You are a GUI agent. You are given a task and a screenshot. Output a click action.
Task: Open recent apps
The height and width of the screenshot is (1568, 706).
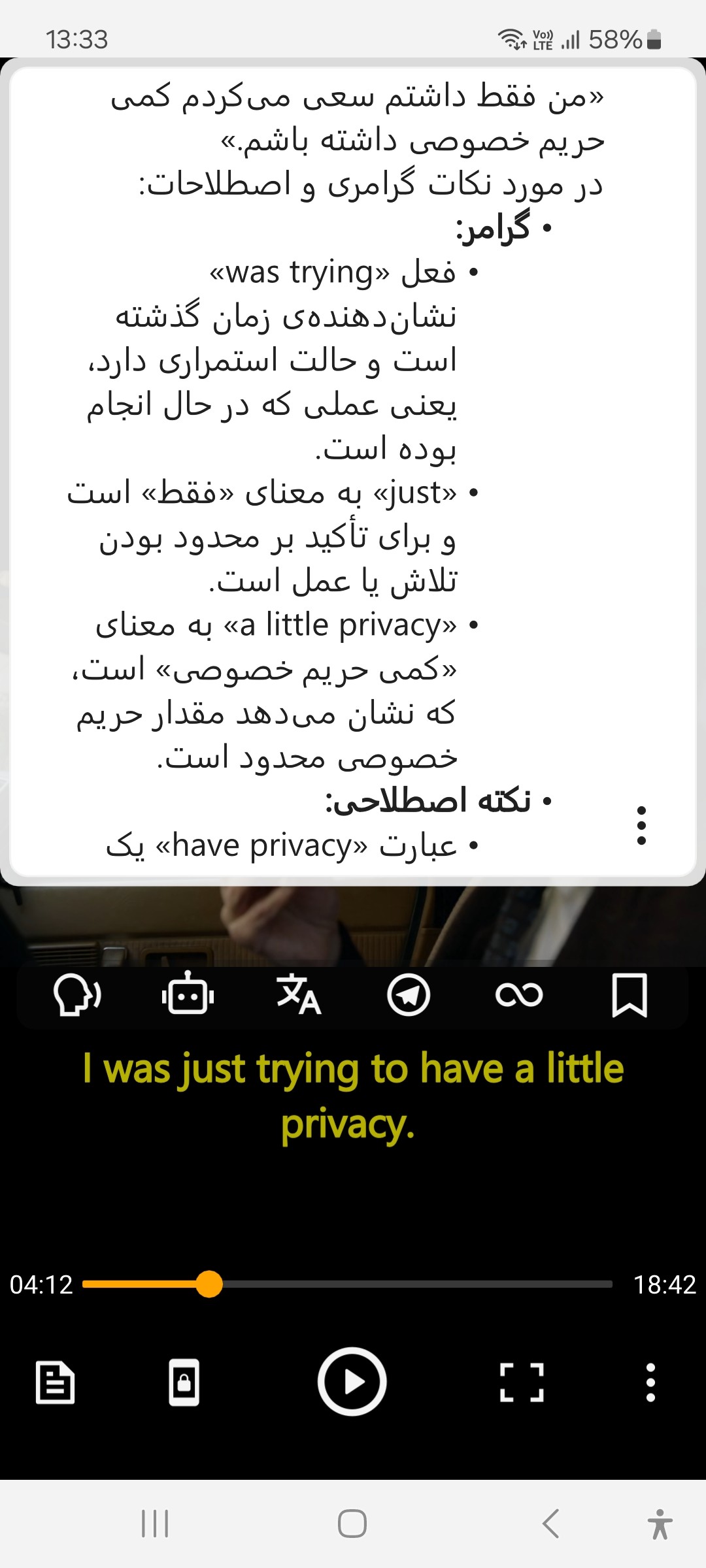(x=155, y=1524)
